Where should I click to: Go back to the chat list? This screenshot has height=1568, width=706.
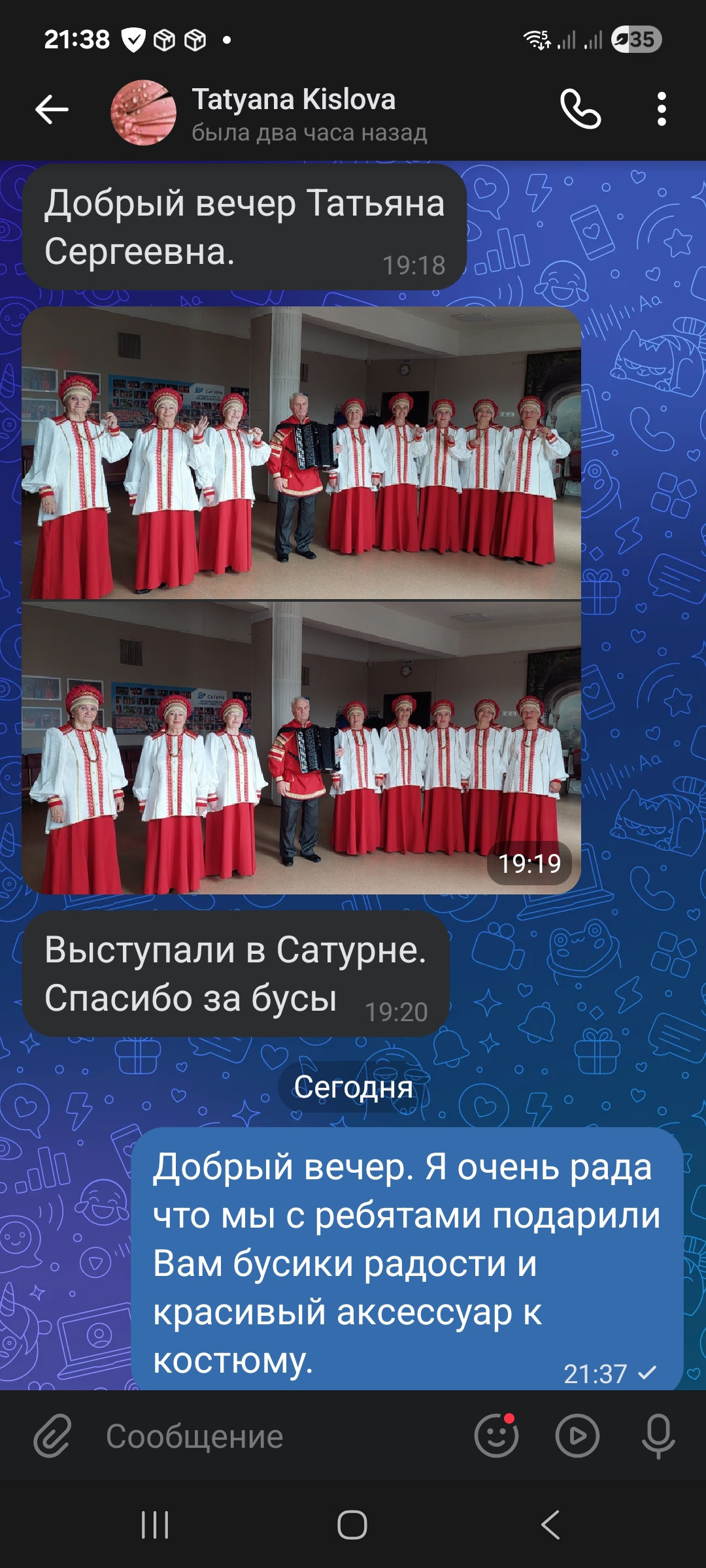click(x=52, y=109)
